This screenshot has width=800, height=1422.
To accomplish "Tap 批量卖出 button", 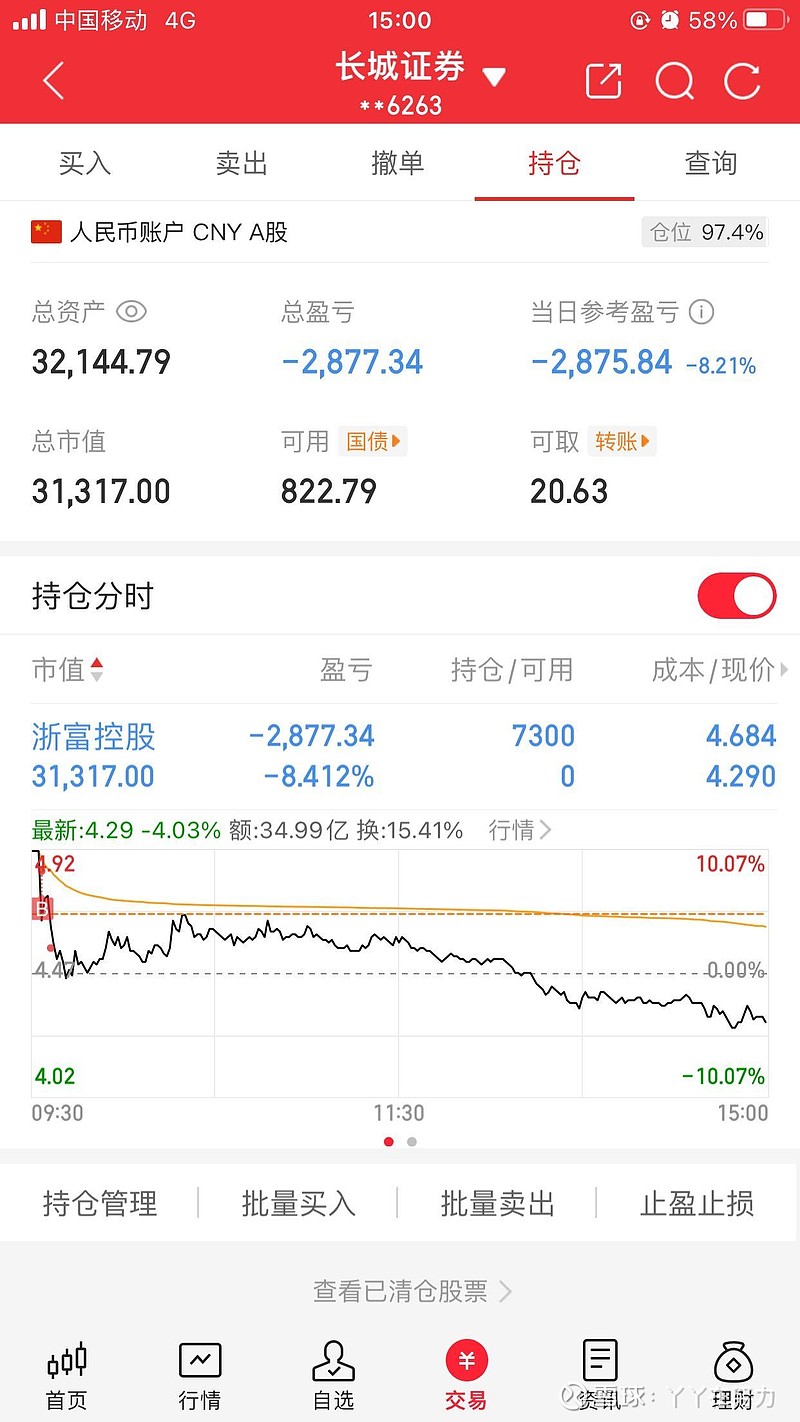I will (x=497, y=1203).
